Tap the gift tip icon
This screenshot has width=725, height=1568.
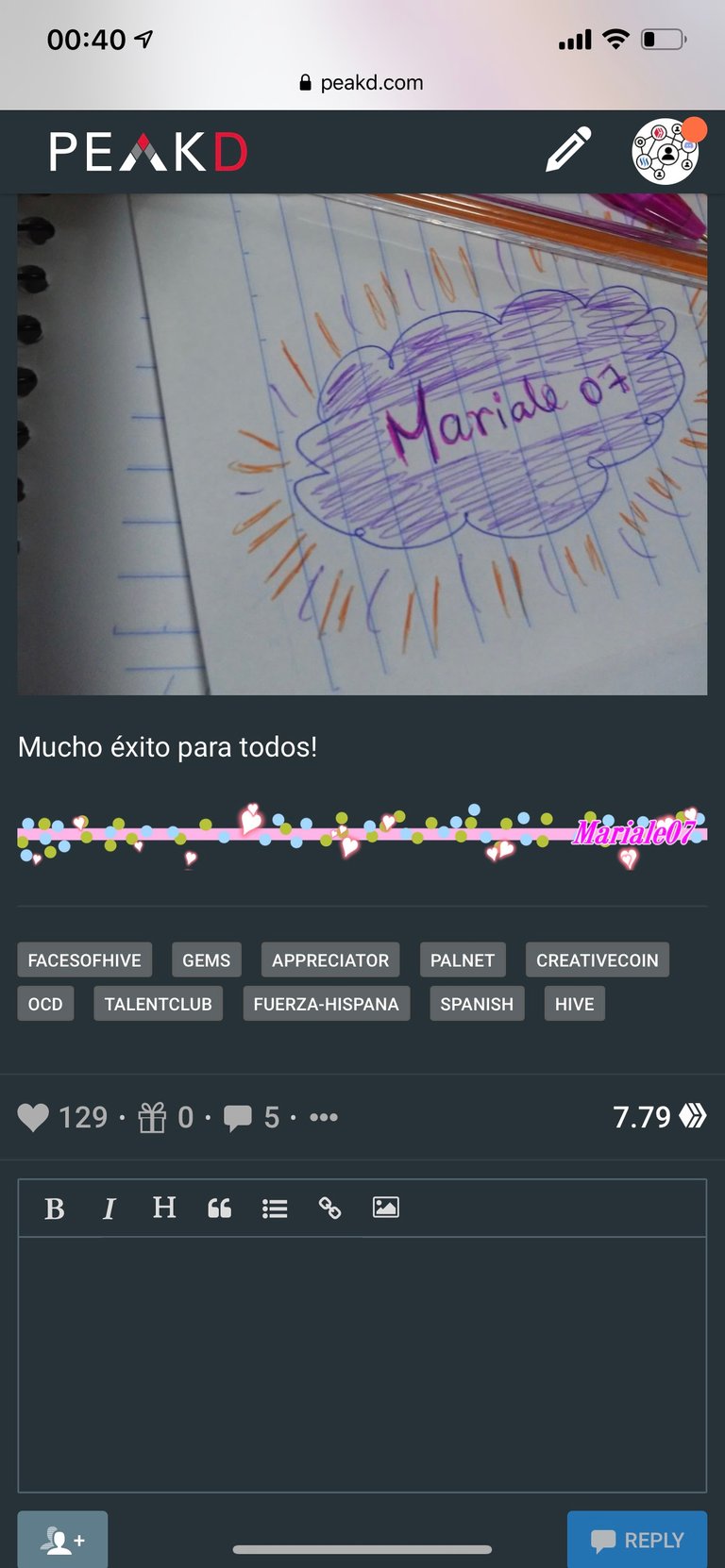pyautogui.click(x=152, y=1117)
